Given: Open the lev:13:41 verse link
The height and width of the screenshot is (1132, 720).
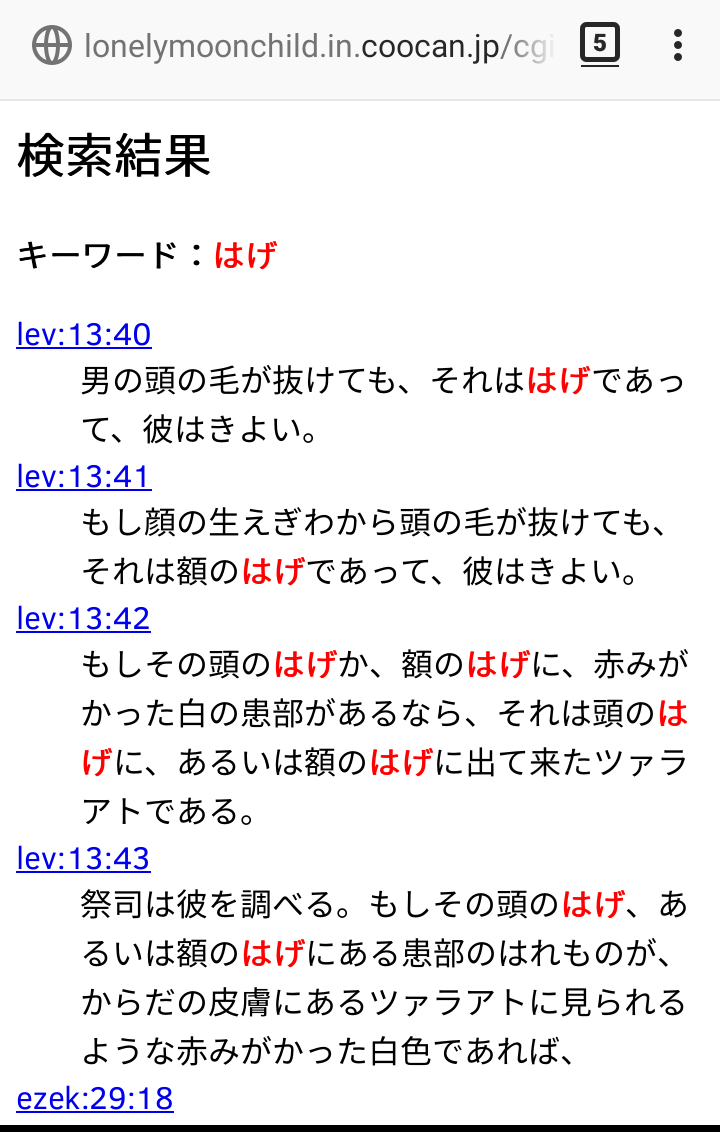Looking at the screenshot, I should point(84,476).
